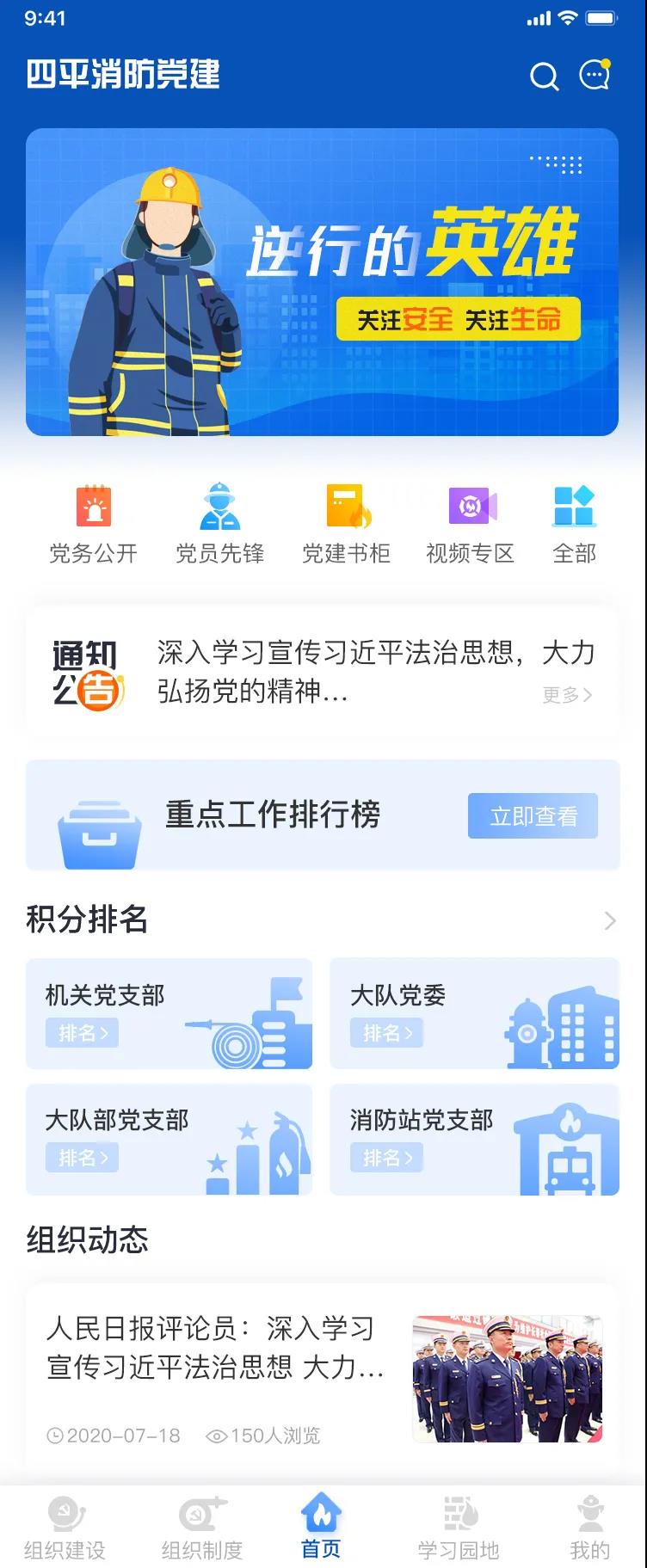Open the 逆行的英雄 banner

322,282
